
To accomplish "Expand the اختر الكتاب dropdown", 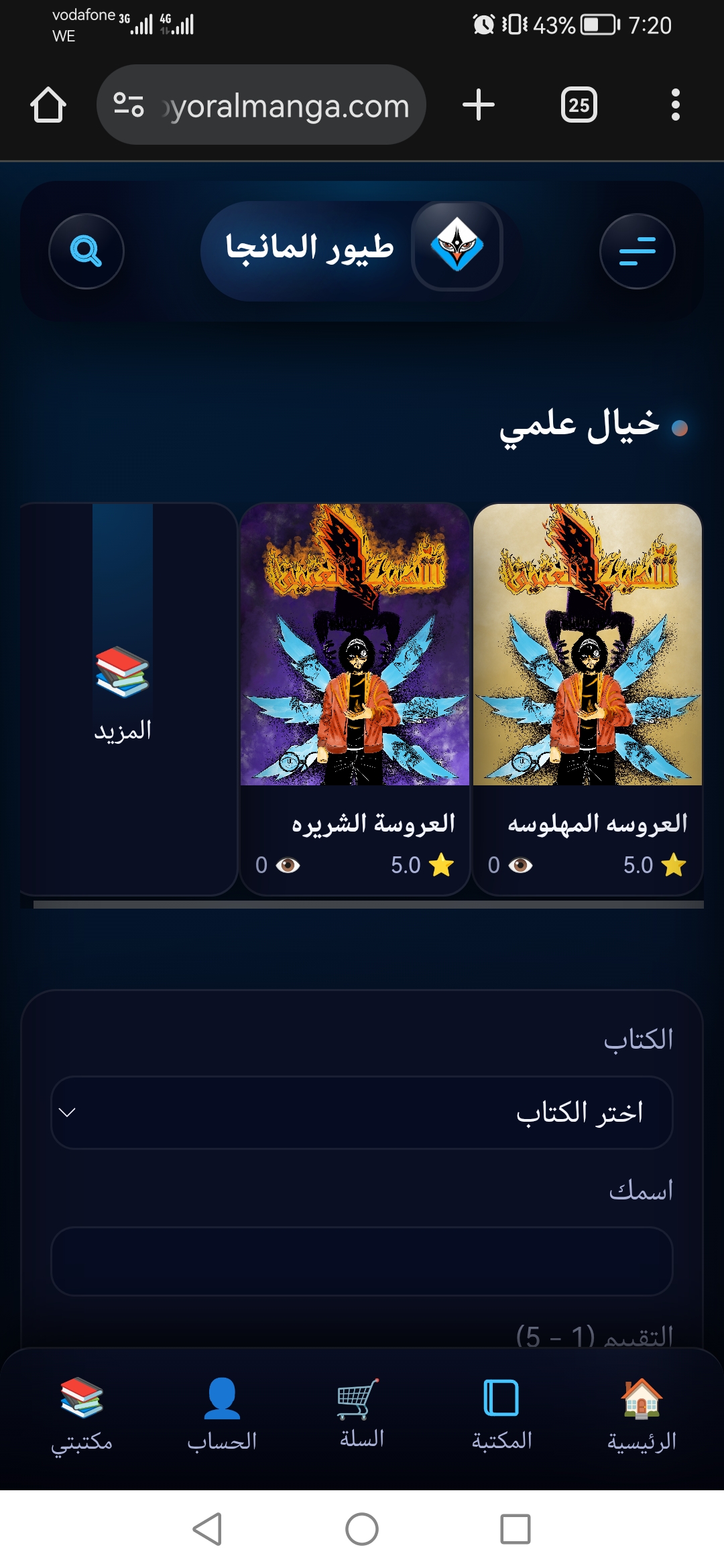I will [x=362, y=1112].
